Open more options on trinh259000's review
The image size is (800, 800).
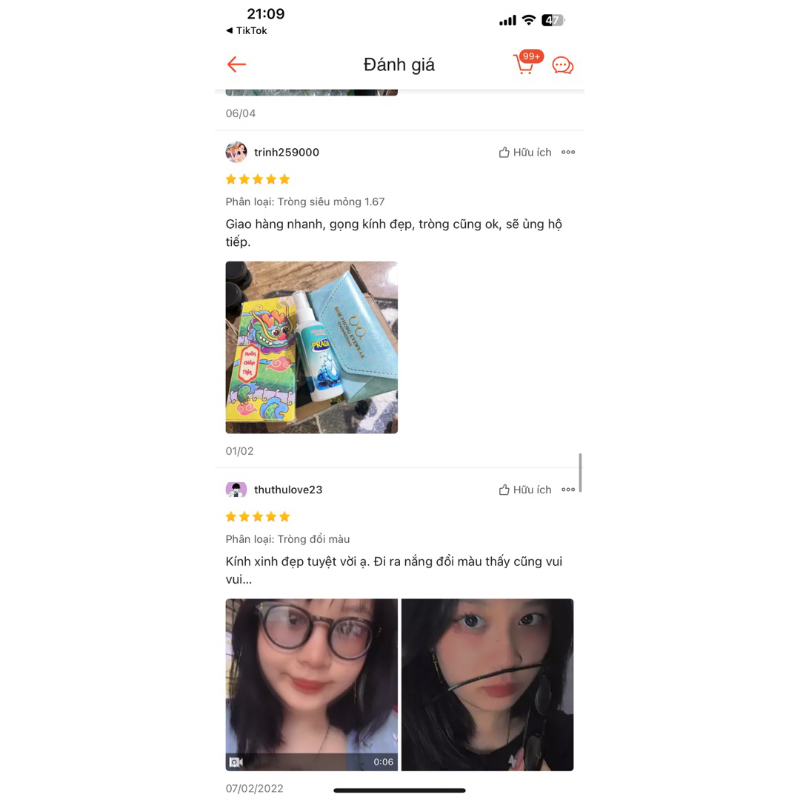pyautogui.click(x=568, y=153)
